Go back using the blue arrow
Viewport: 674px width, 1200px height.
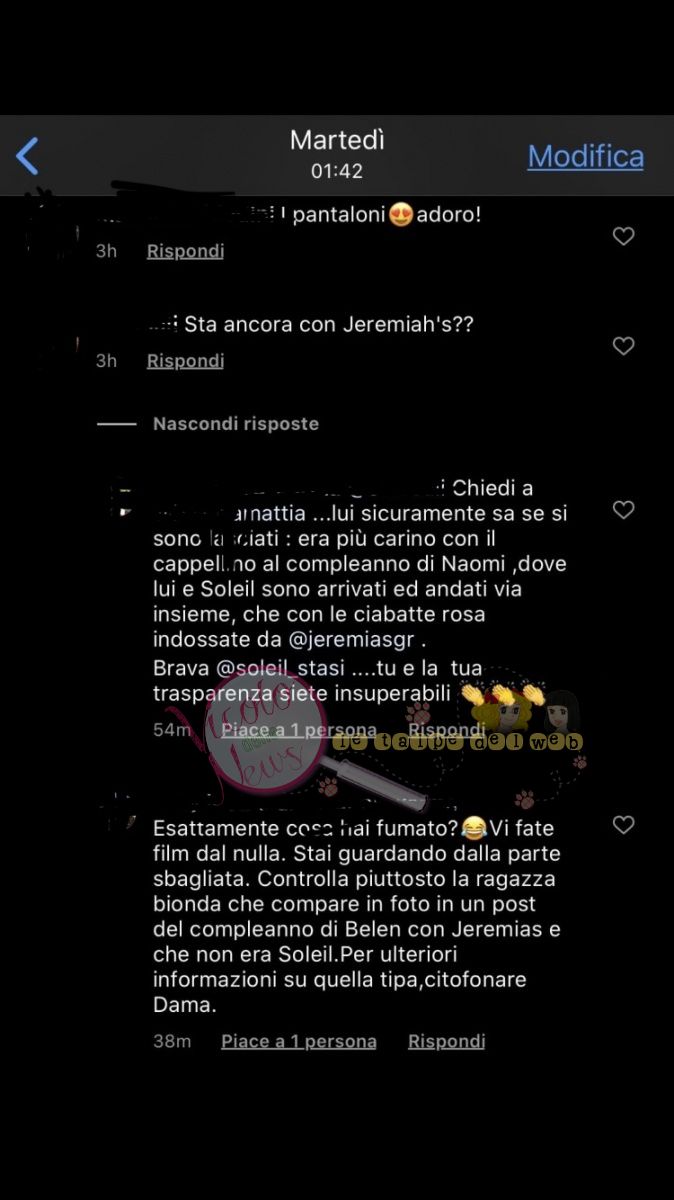[28, 156]
